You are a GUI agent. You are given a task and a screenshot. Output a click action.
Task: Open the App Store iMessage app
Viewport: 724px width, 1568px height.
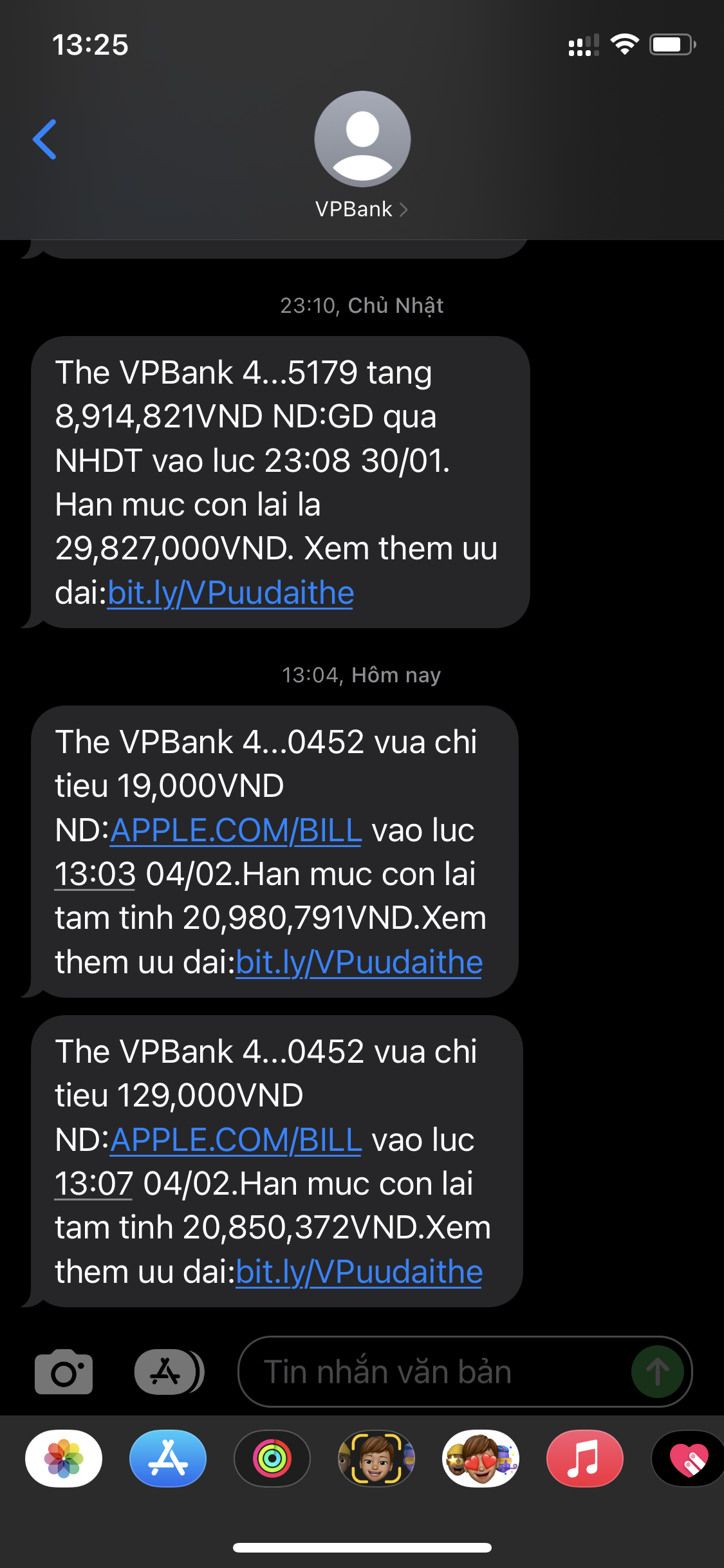pyautogui.click(x=168, y=1459)
